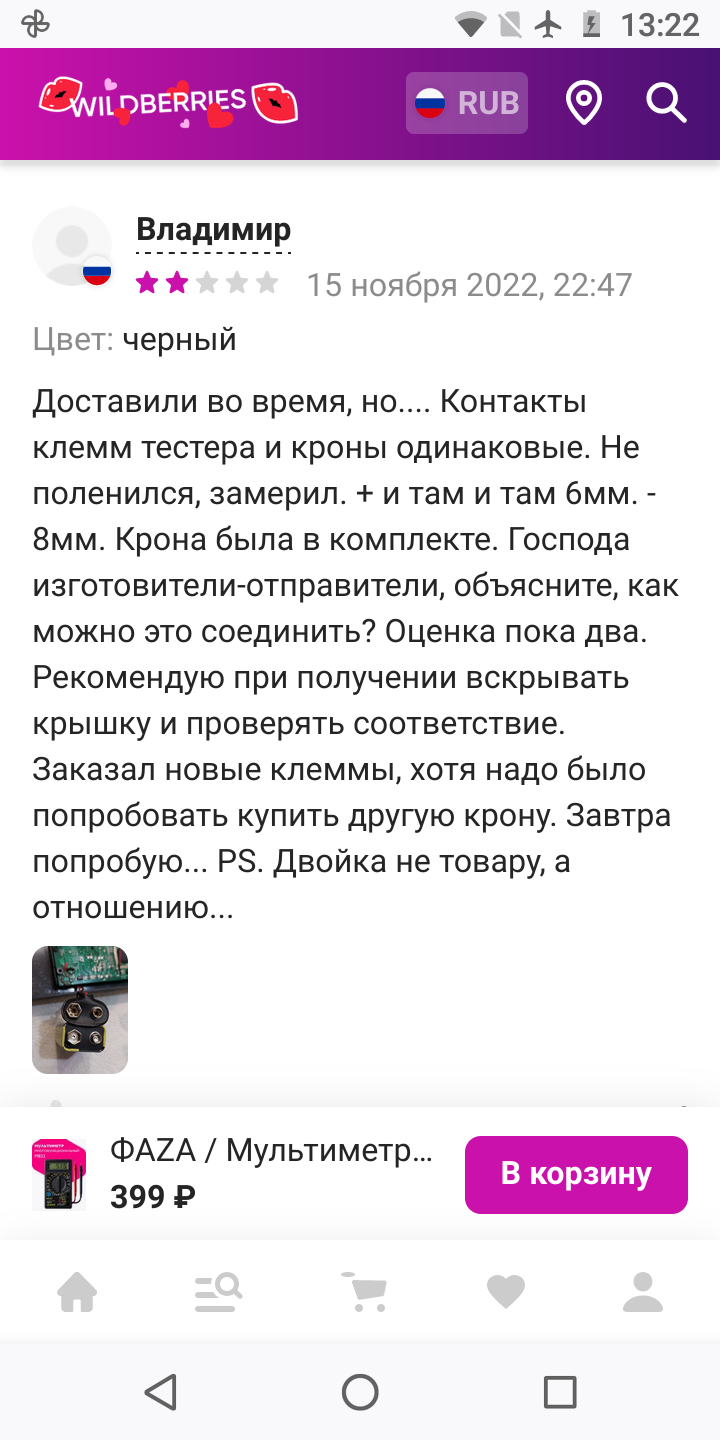This screenshot has width=720, height=1440.
Task: View the review's attached photo
Action: pos(80,1009)
